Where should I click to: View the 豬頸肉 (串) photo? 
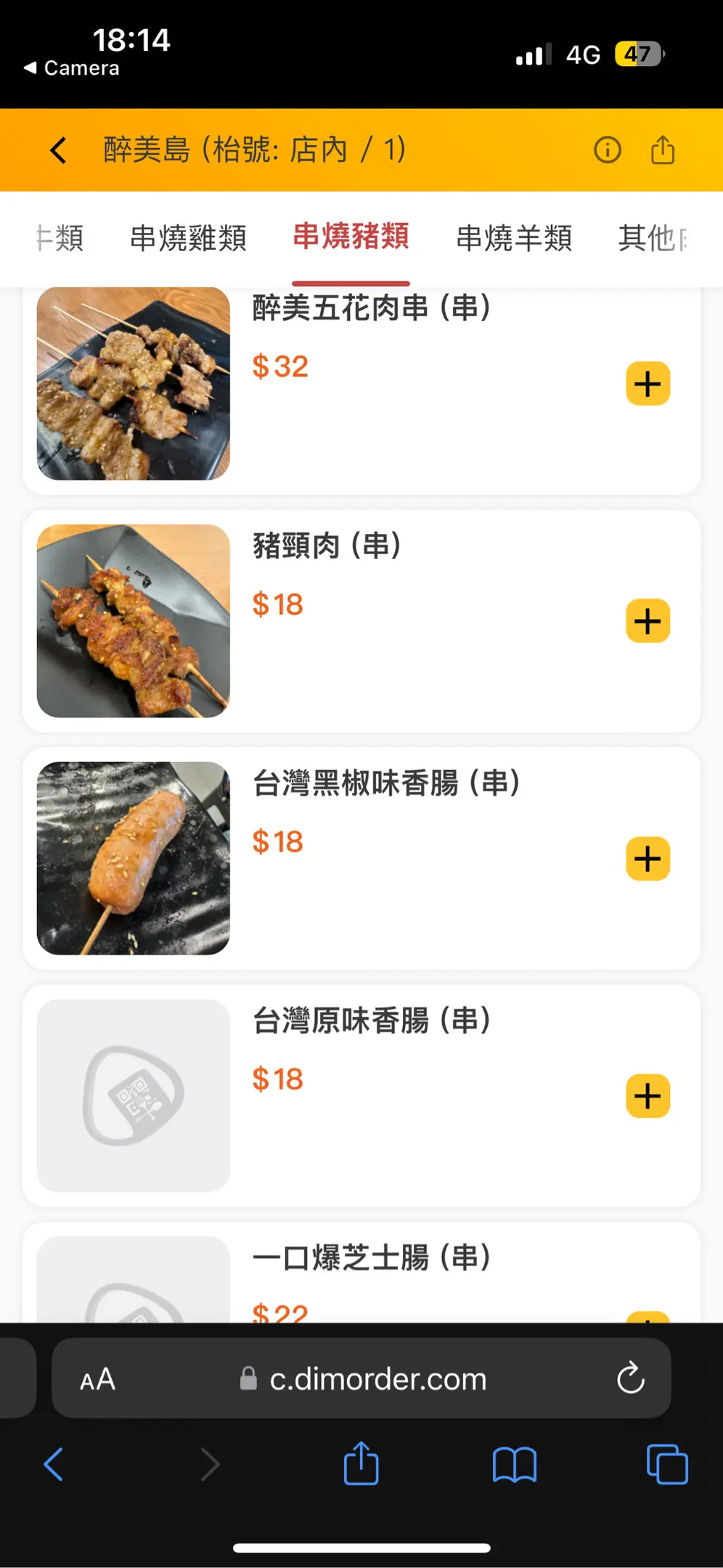134,621
